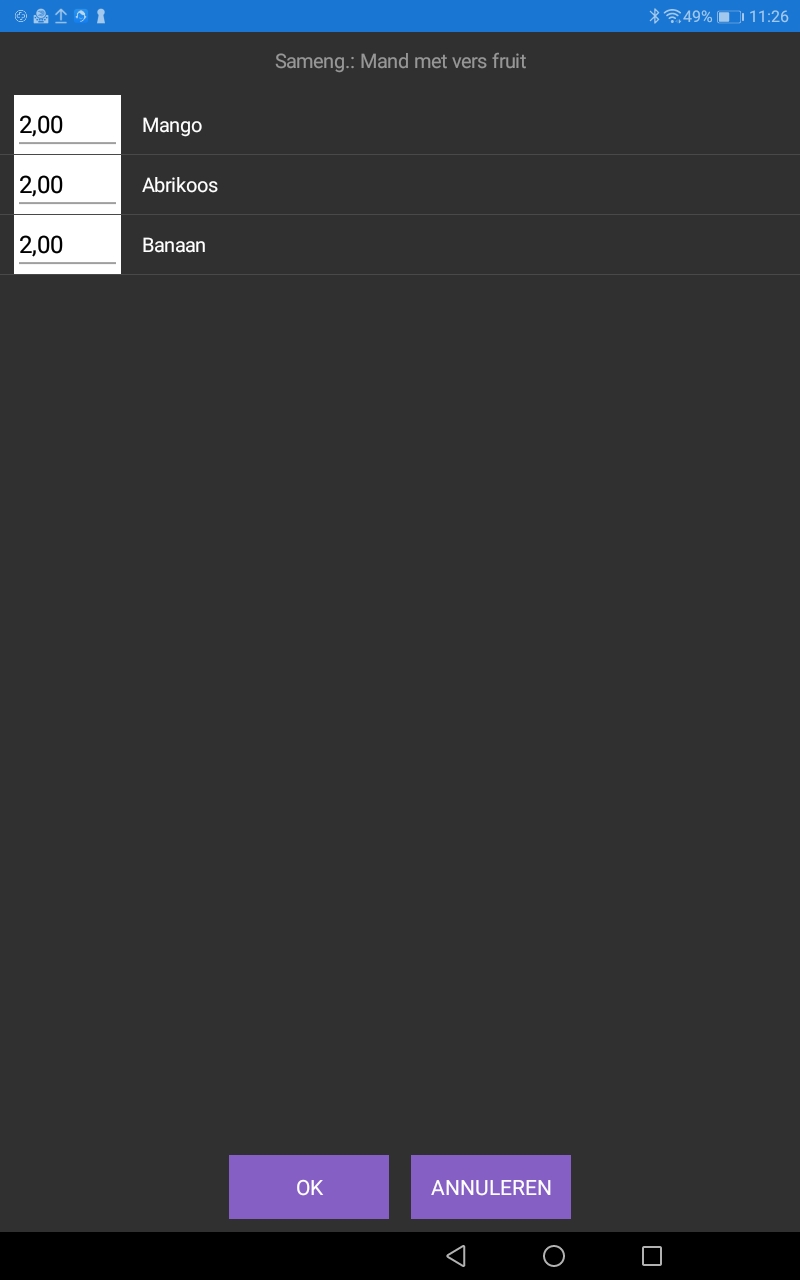Viewport: 800px width, 1280px height.
Task: Edit the quantity field for Mango
Action: click(x=67, y=125)
